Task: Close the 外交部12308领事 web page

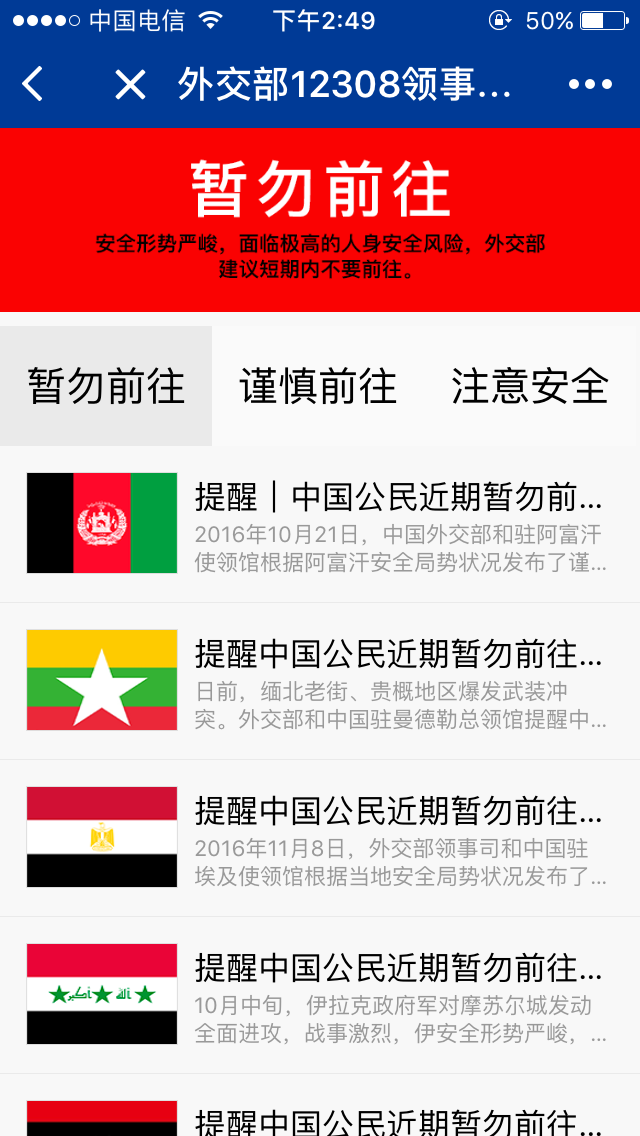Action: tap(130, 85)
